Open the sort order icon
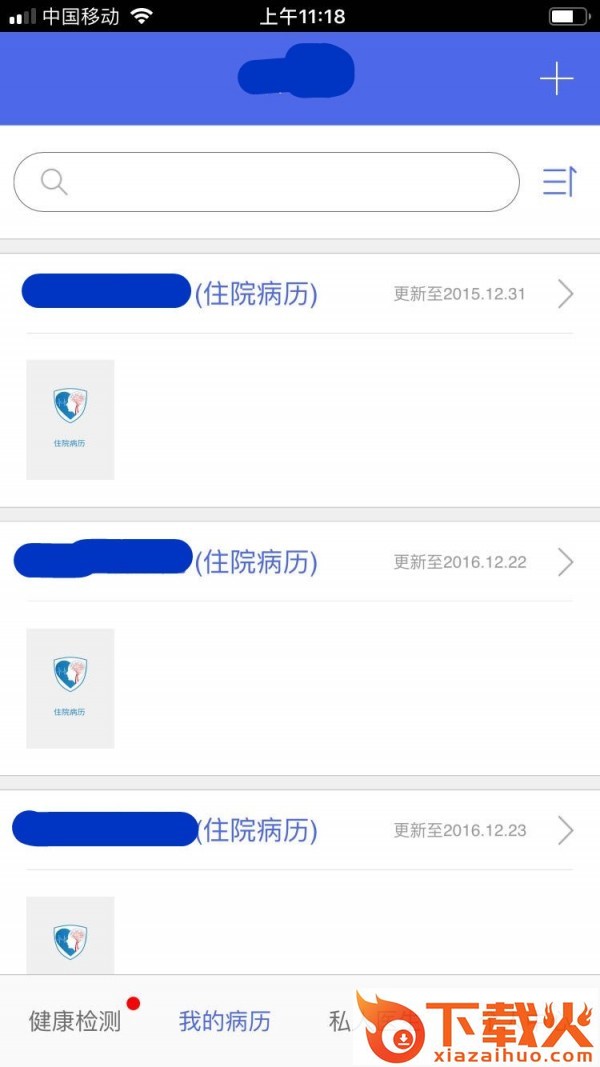 (559, 182)
